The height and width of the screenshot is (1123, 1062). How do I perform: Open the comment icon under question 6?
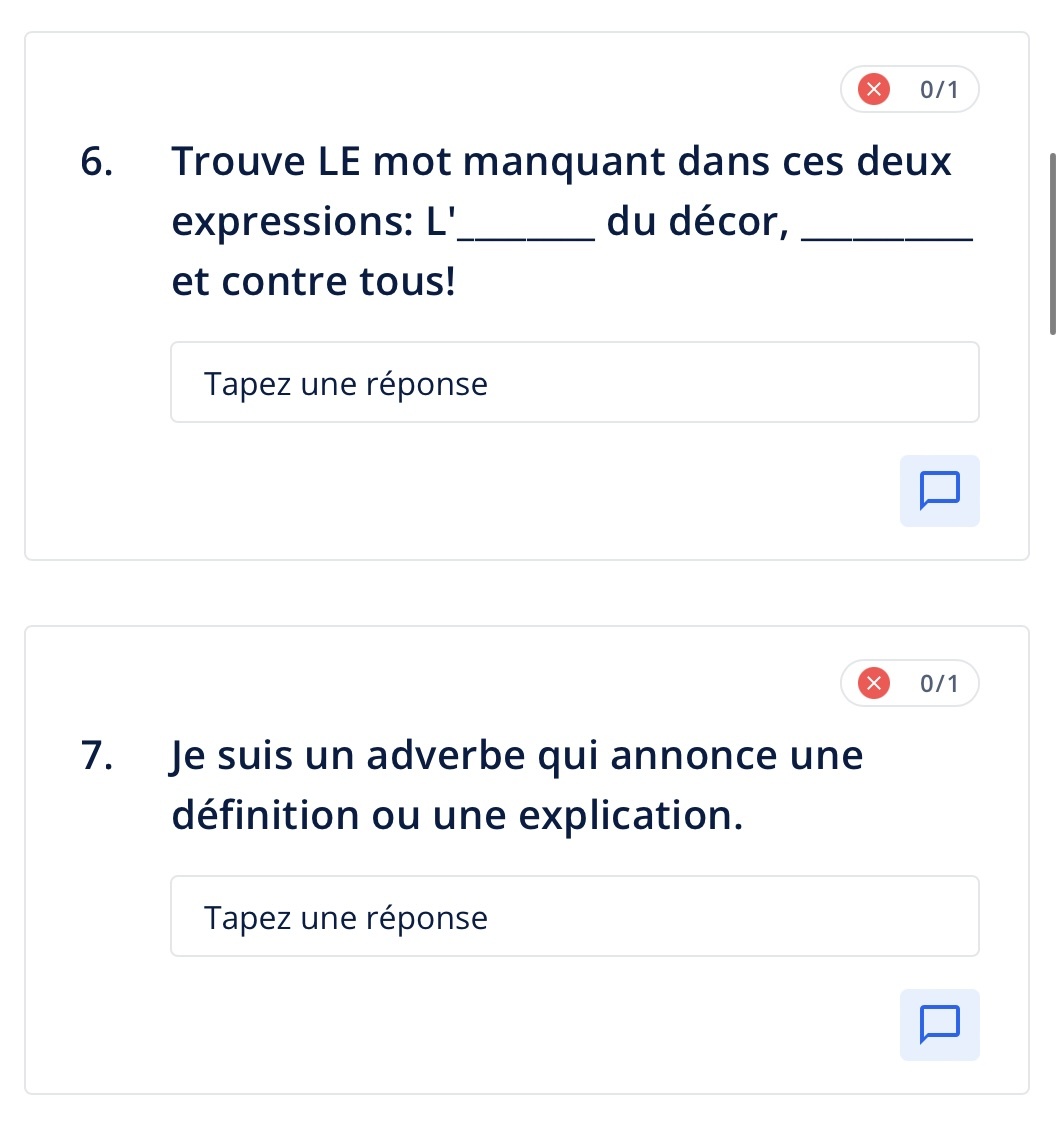click(939, 491)
